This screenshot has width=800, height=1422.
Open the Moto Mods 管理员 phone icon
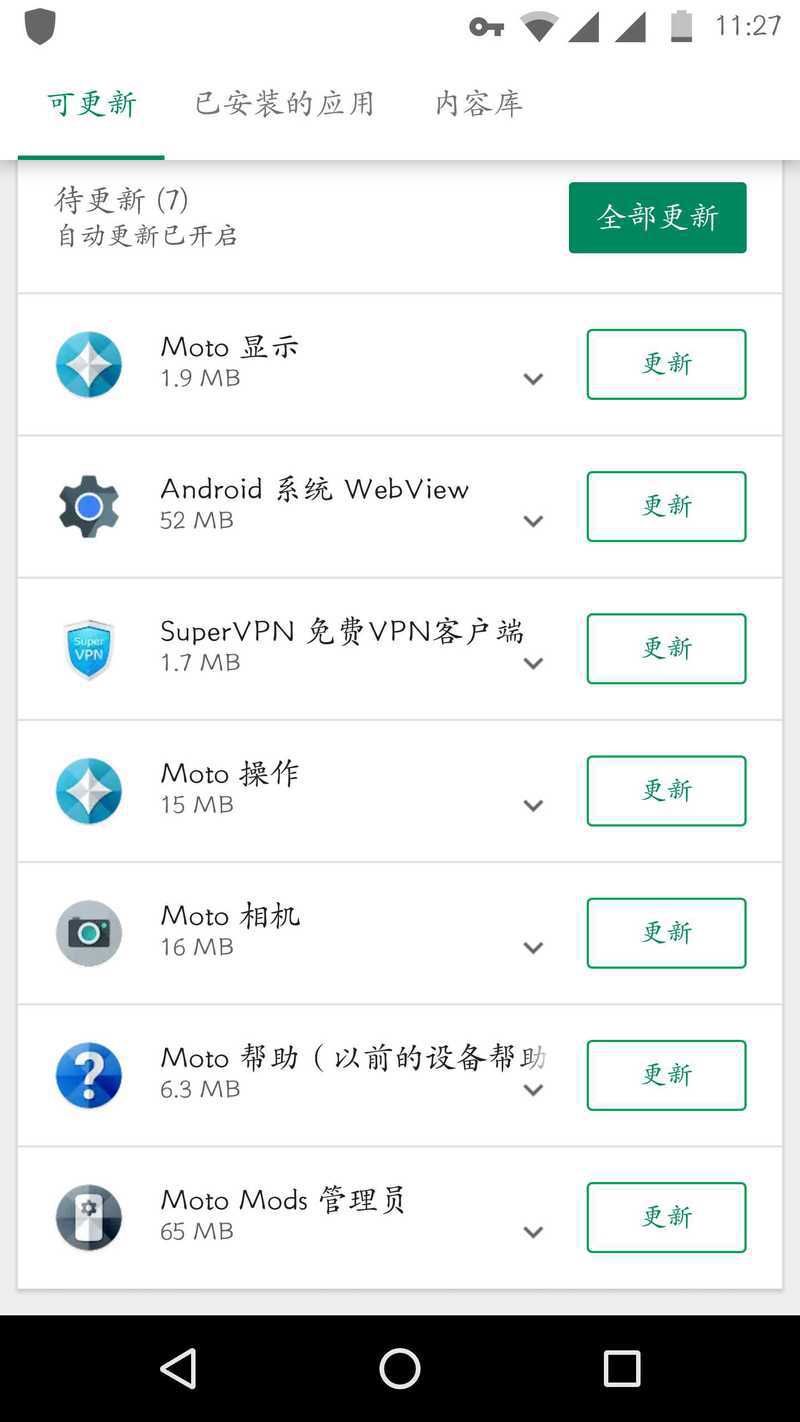[x=88, y=1217]
